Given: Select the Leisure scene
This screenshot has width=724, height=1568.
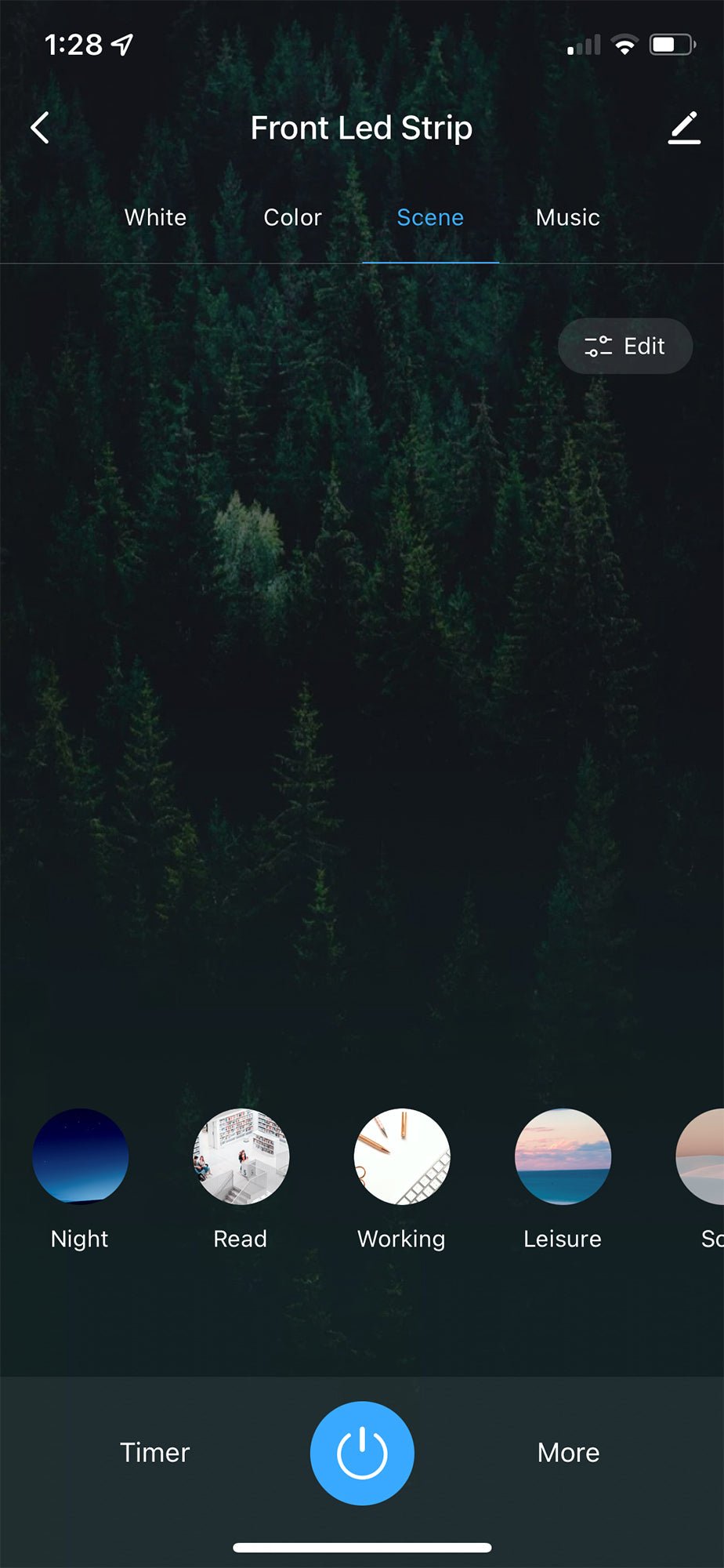Looking at the screenshot, I should (x=563, y=1156).
